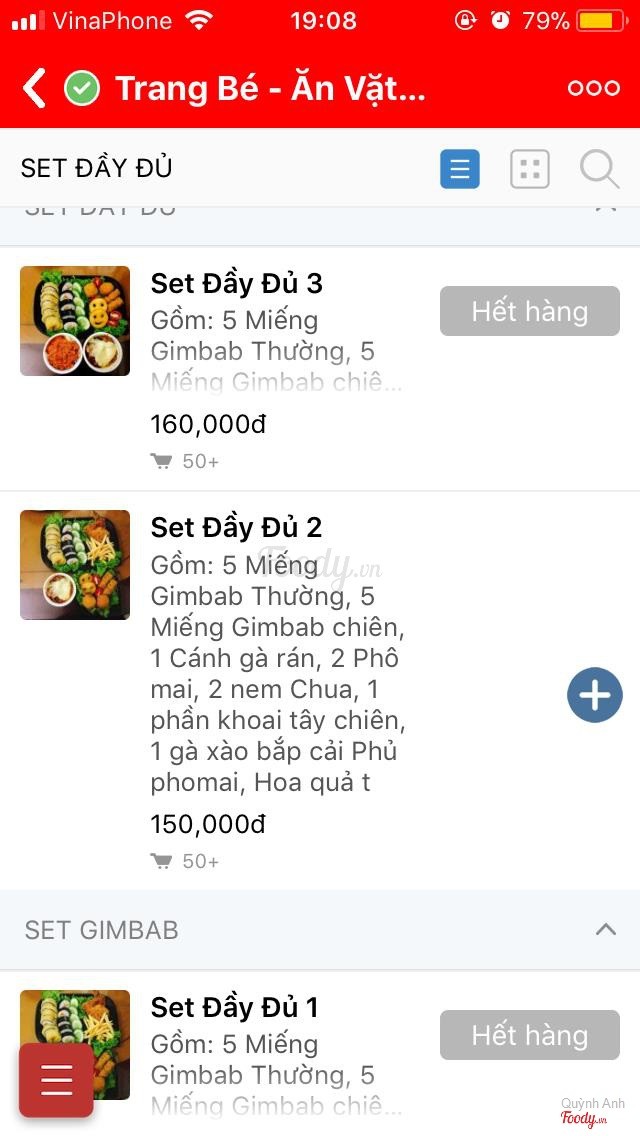Collapse the SET GIMBAB section
The image size is (640, 1136).
click(x=605, y=930)
